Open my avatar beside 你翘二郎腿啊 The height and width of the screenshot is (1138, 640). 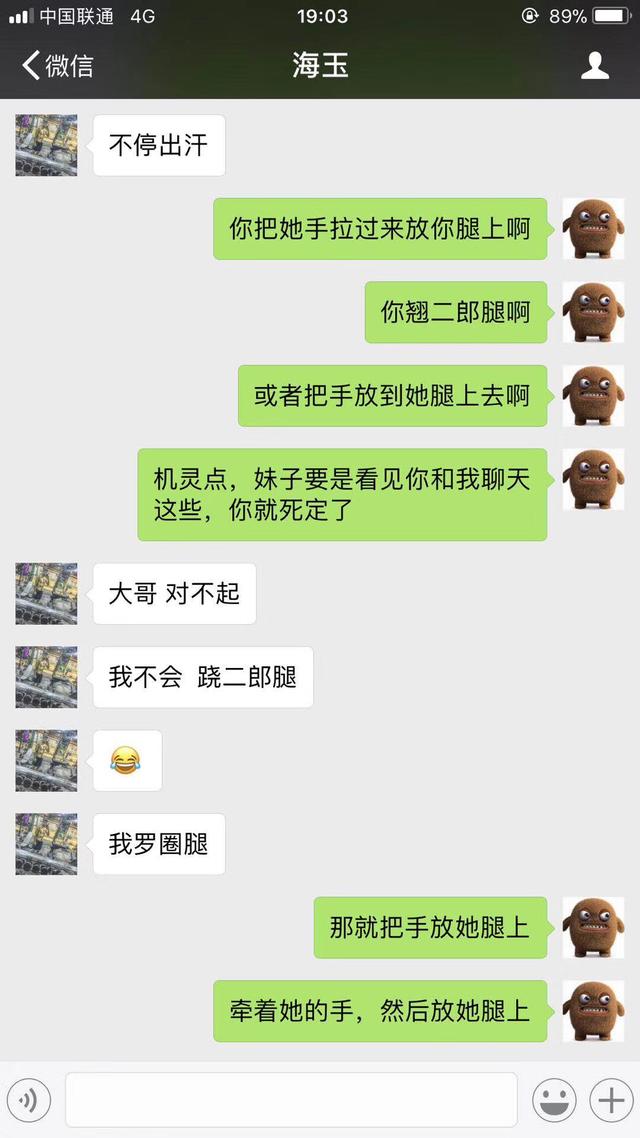tap(592, 312)
